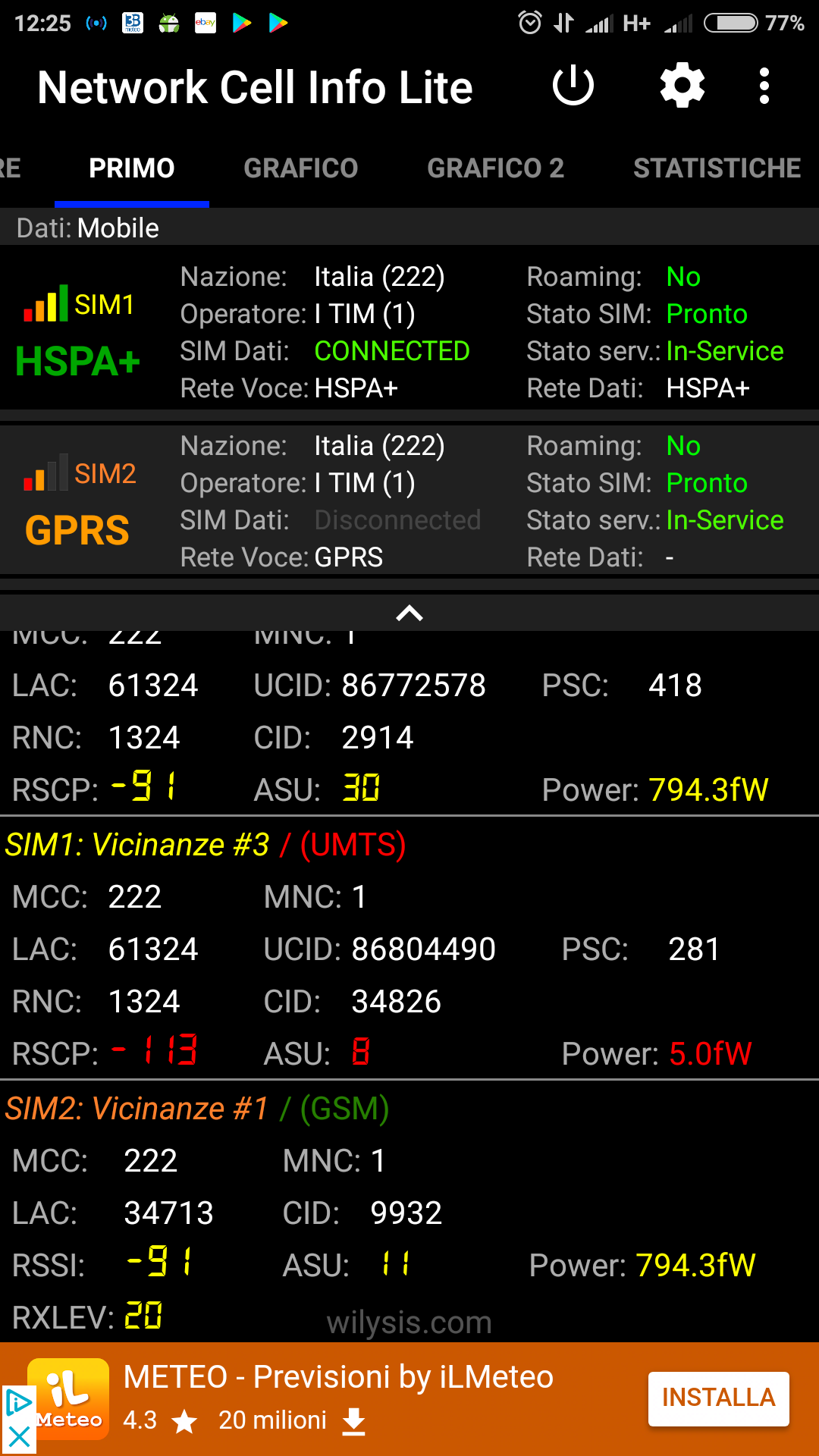Screen dimensions: 819x1456
Task: Select the PRIMO tab
Action: pos(132,168)
